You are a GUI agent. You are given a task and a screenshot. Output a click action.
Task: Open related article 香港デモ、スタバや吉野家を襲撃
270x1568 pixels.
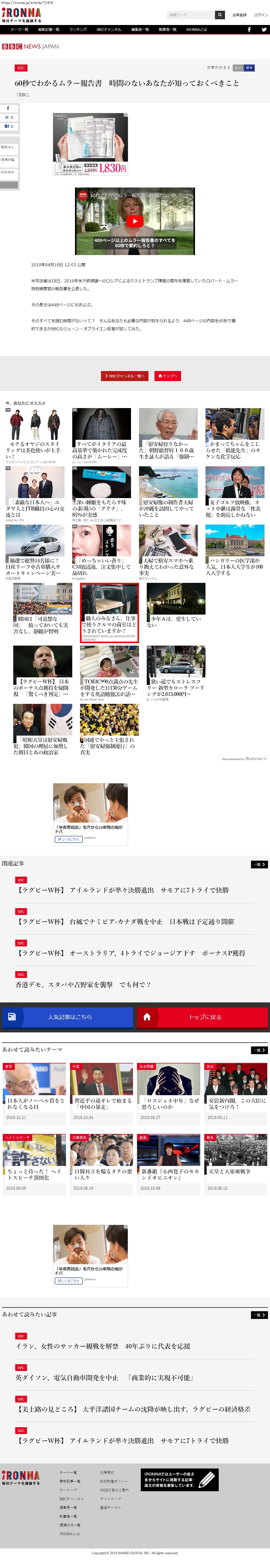coord(83,984)
